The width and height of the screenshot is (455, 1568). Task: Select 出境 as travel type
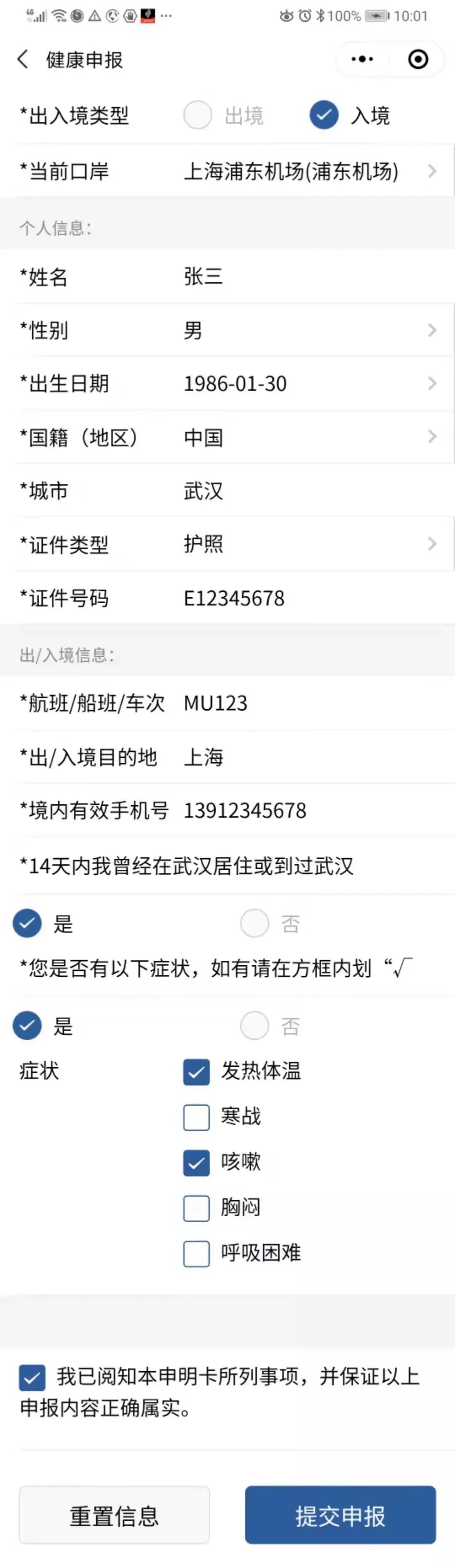click(198, 115)
